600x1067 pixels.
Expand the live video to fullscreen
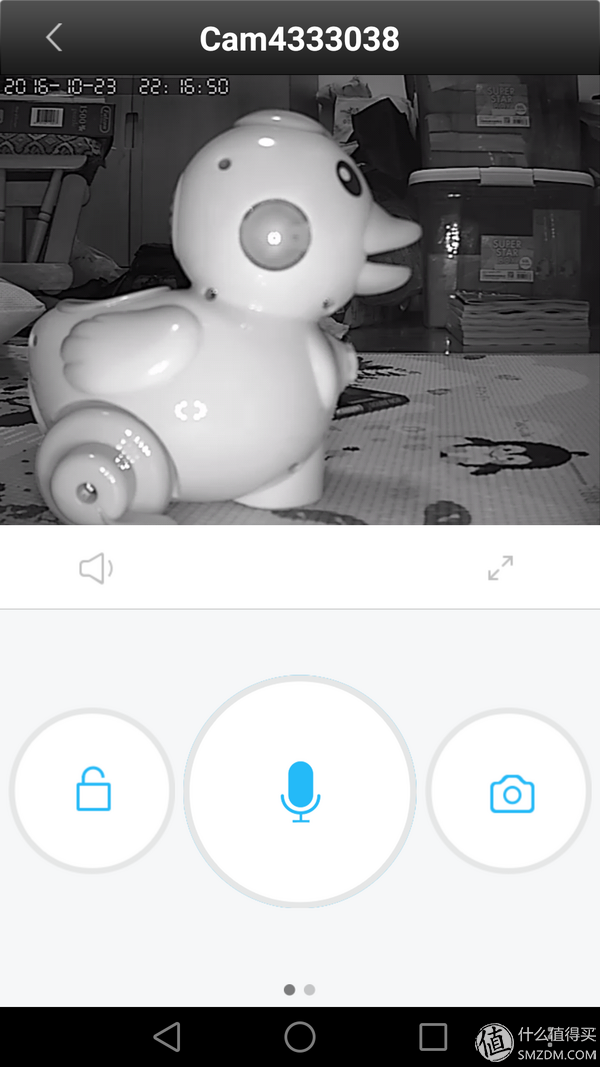coord(500,569)
